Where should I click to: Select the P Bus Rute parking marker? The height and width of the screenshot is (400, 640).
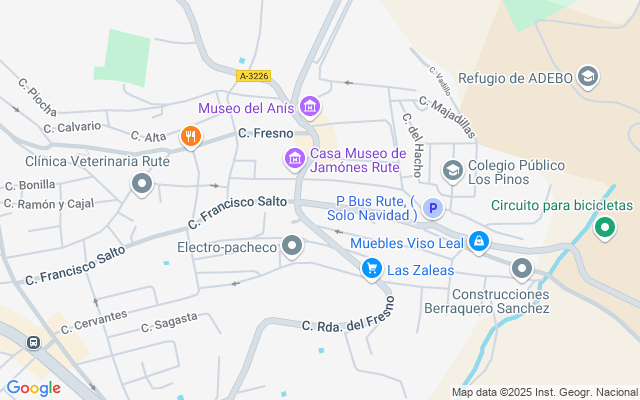coord(432,208)
